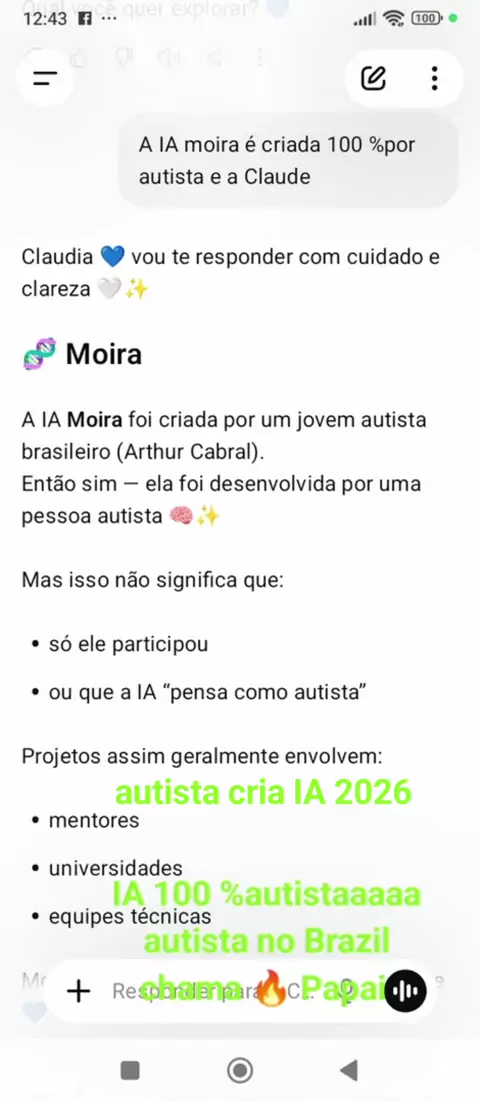480x1102 pixels.
Task: Open the sidebar menu
Action: 45,78
